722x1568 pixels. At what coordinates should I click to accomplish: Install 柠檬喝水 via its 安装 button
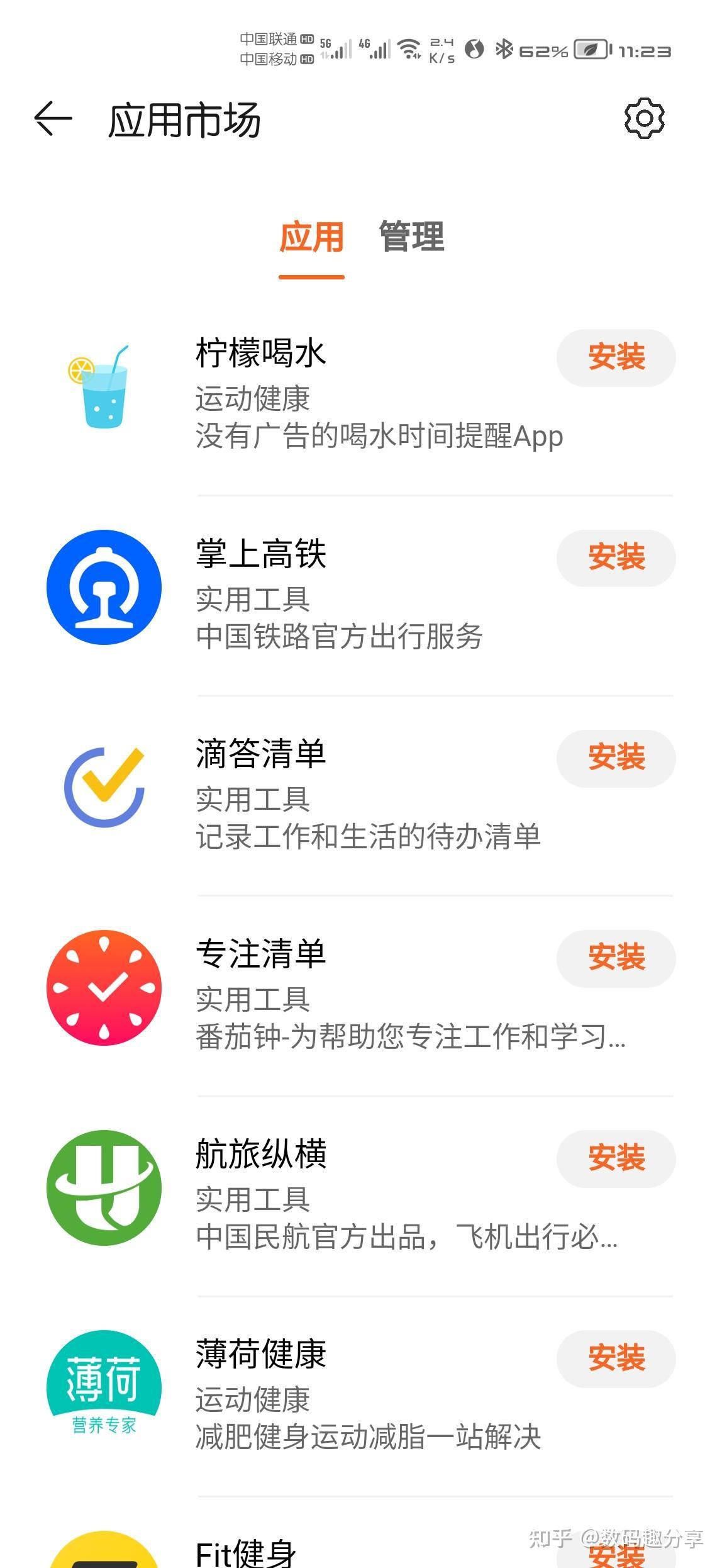[x=616, y=358]
